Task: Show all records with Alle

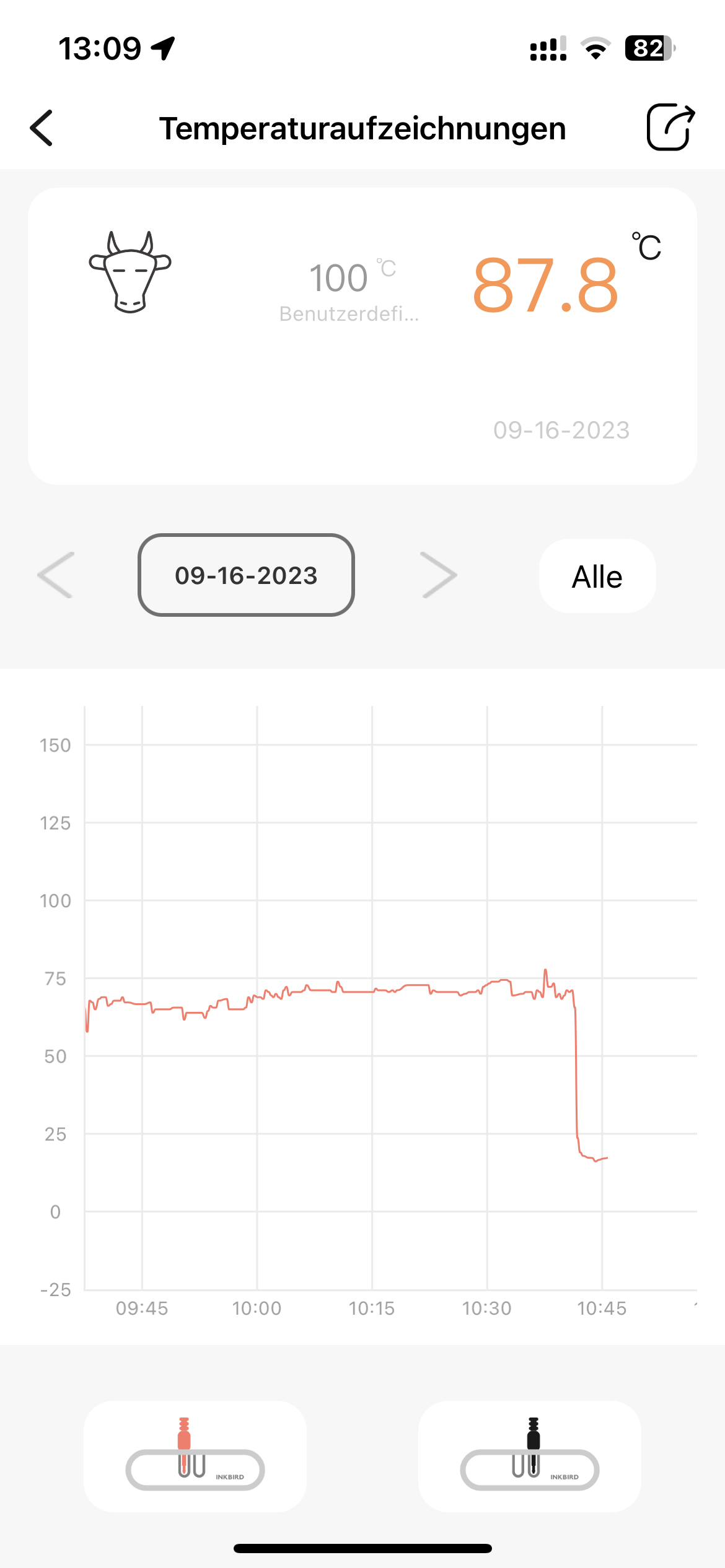Action: pyautogui.click(x=597, y=577)
